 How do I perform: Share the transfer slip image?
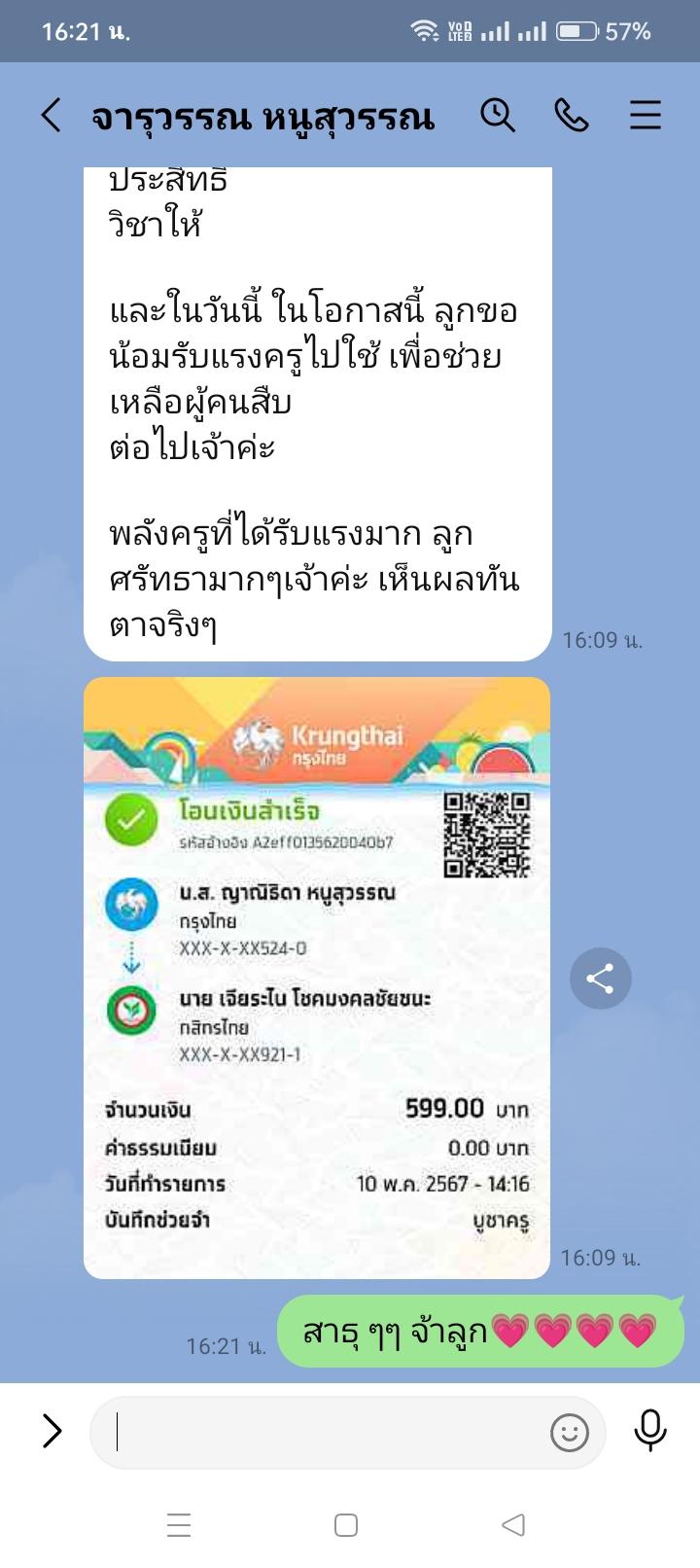point(600,979)
